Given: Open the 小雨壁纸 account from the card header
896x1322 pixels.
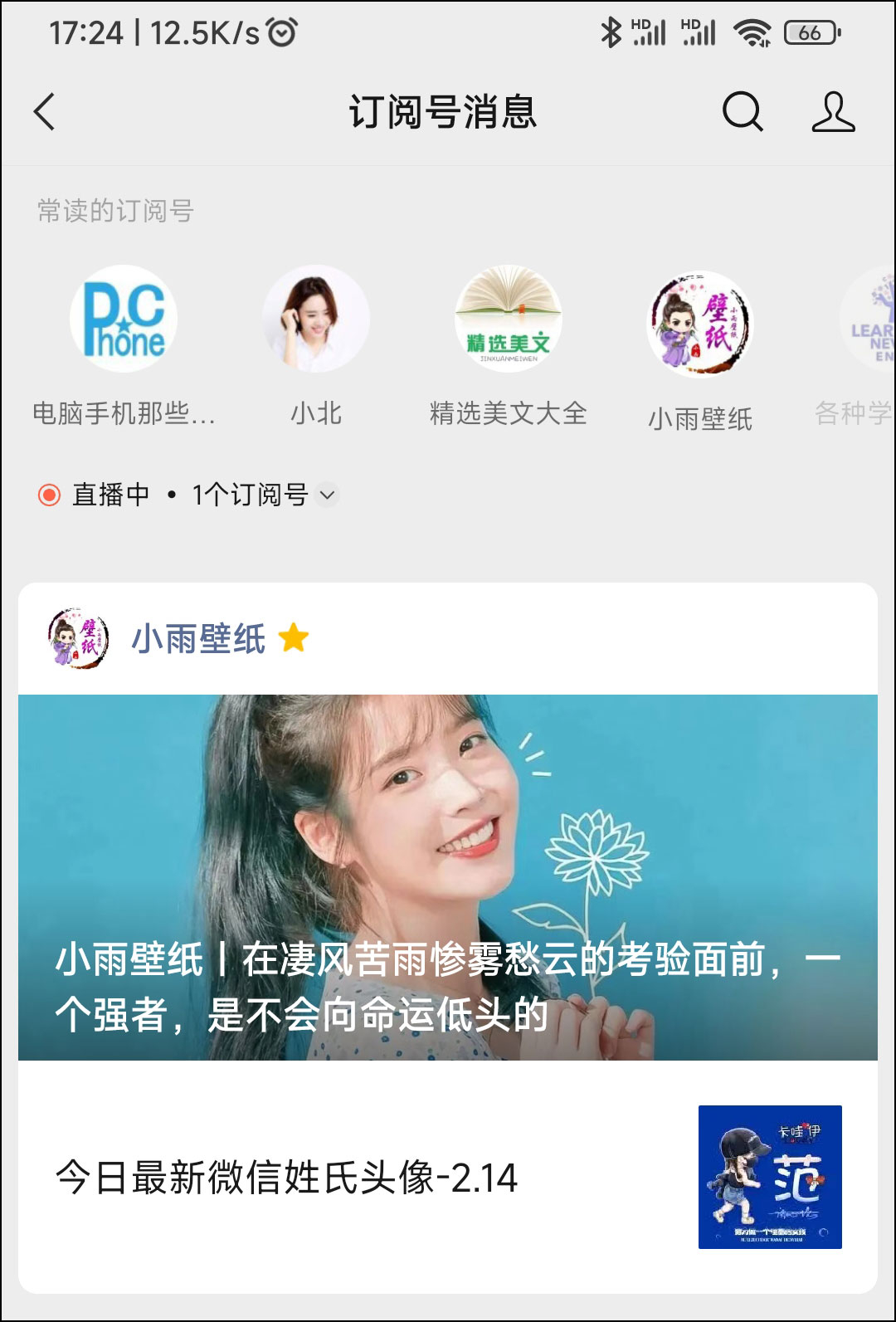Looking at the screenshot, I should (x=197, y=639).
